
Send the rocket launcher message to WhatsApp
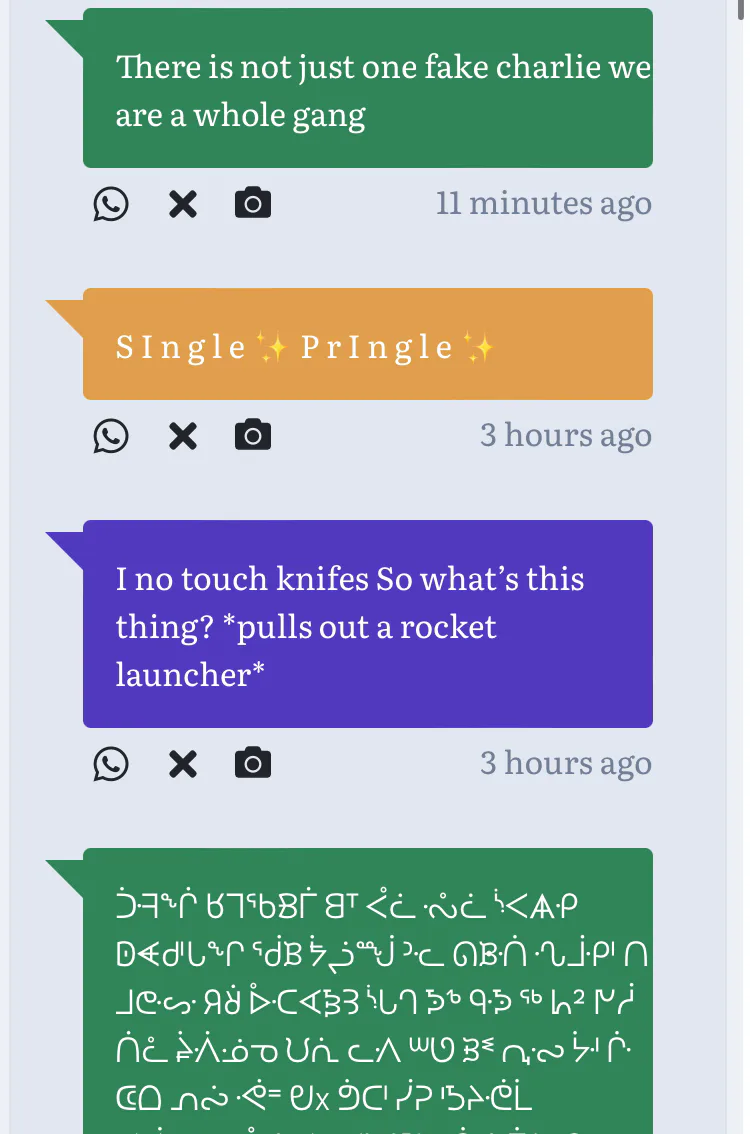click(111, 764)
